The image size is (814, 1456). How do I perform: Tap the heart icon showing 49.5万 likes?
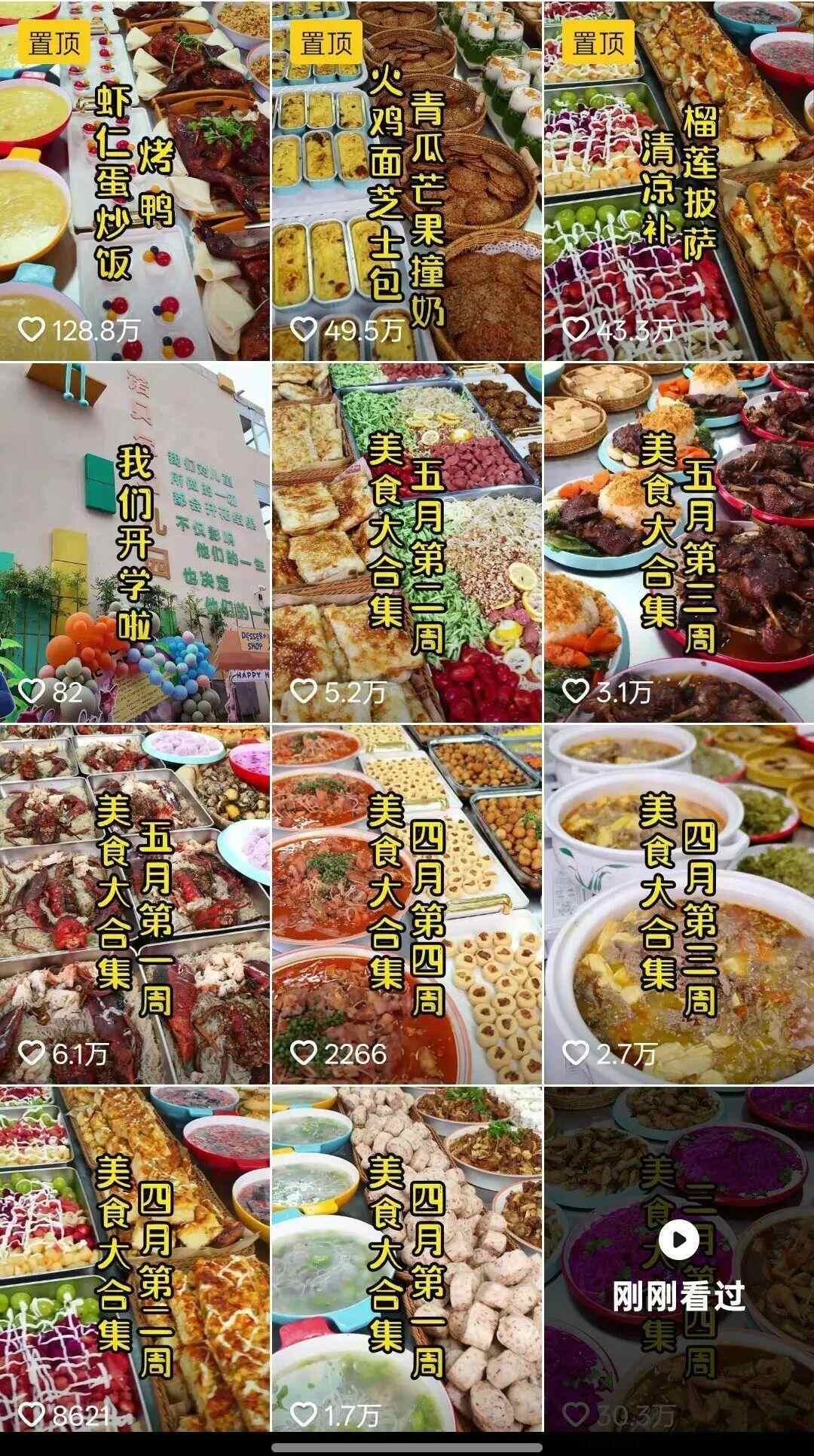pos(304,329)
